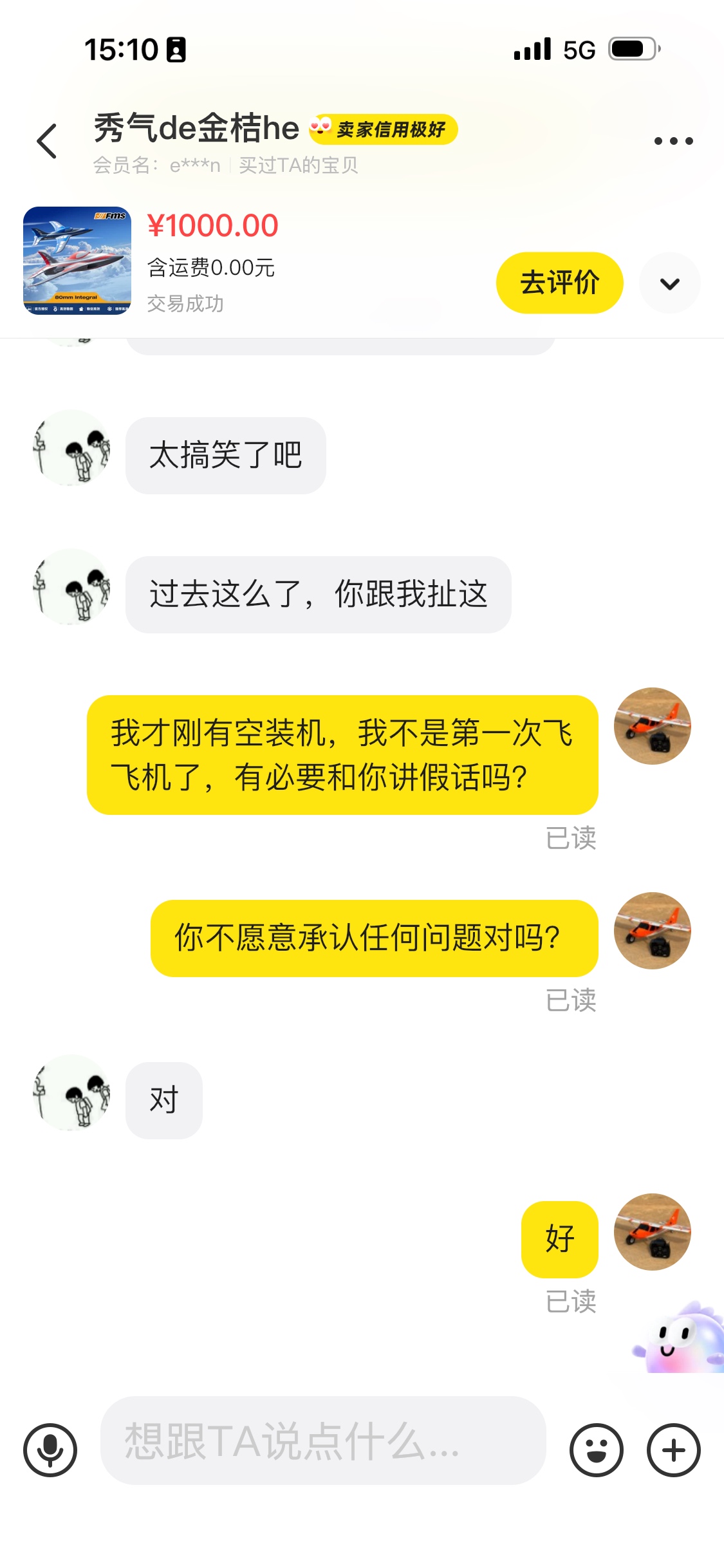Focus the 想跟TA说点什么 message field
724x1568 pixels.
[323, 1441]
